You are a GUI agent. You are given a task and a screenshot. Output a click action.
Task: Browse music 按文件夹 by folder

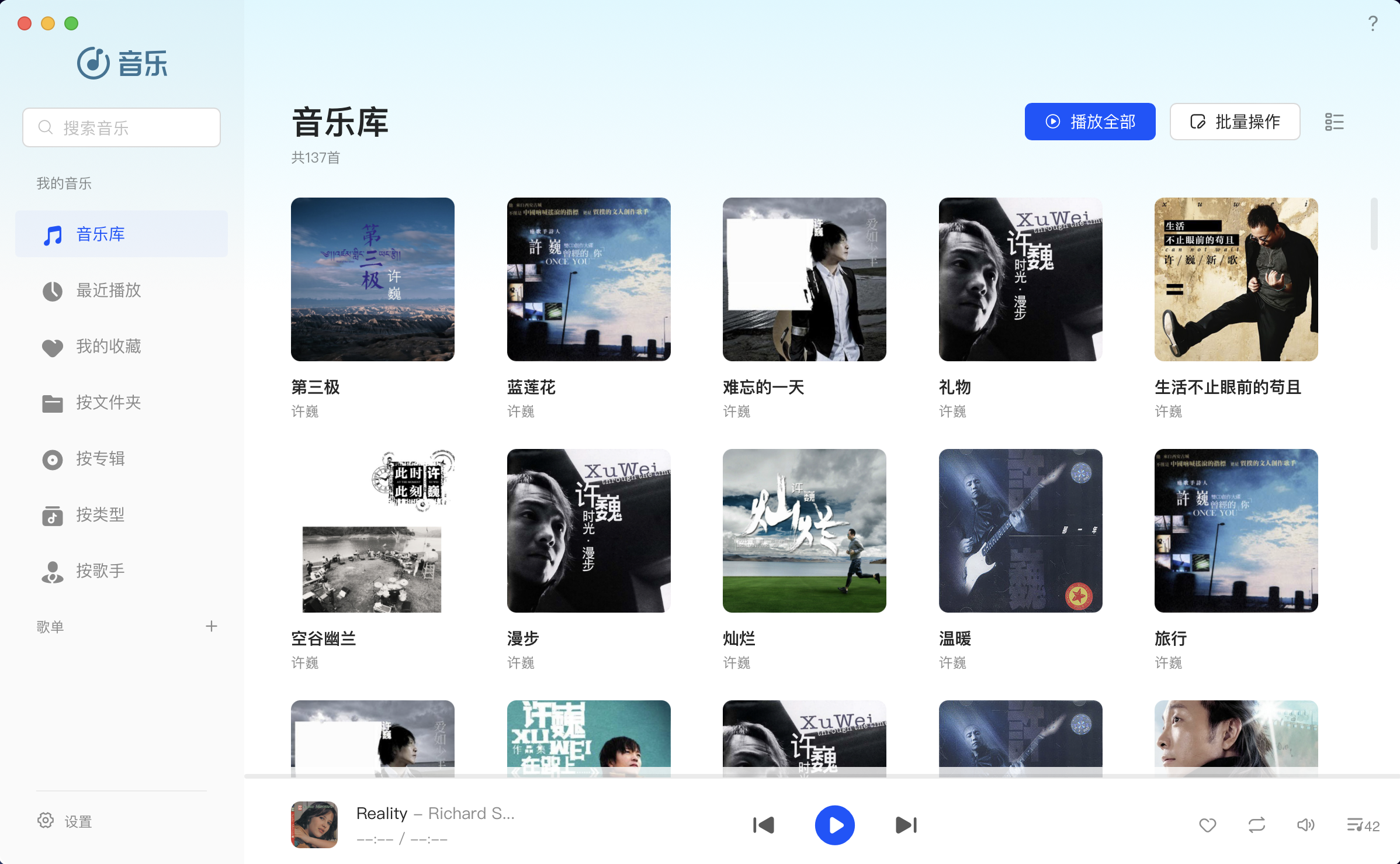[x=108, y=403]
